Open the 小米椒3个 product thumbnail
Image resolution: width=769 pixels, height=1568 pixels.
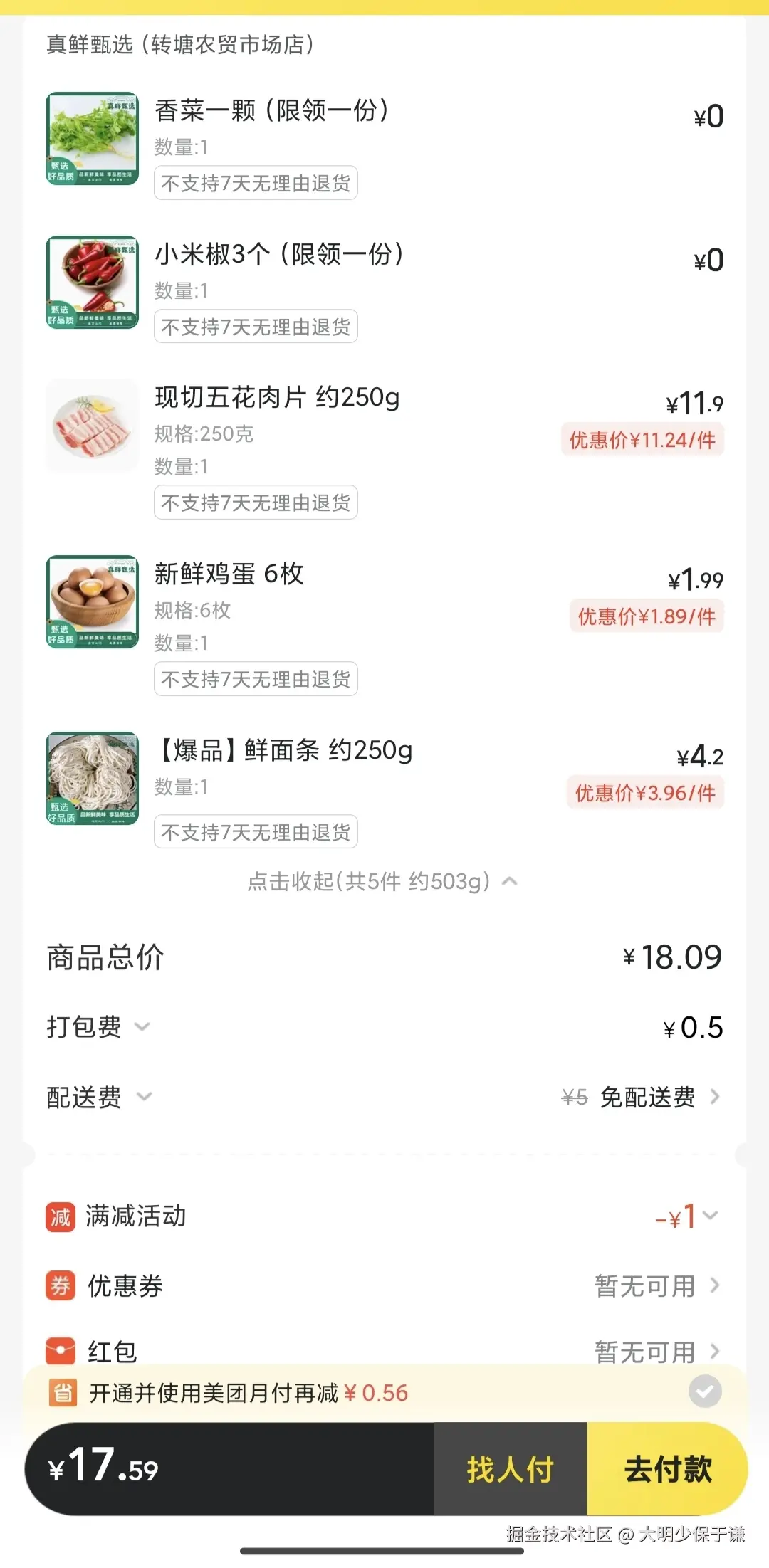pos(93,282)
